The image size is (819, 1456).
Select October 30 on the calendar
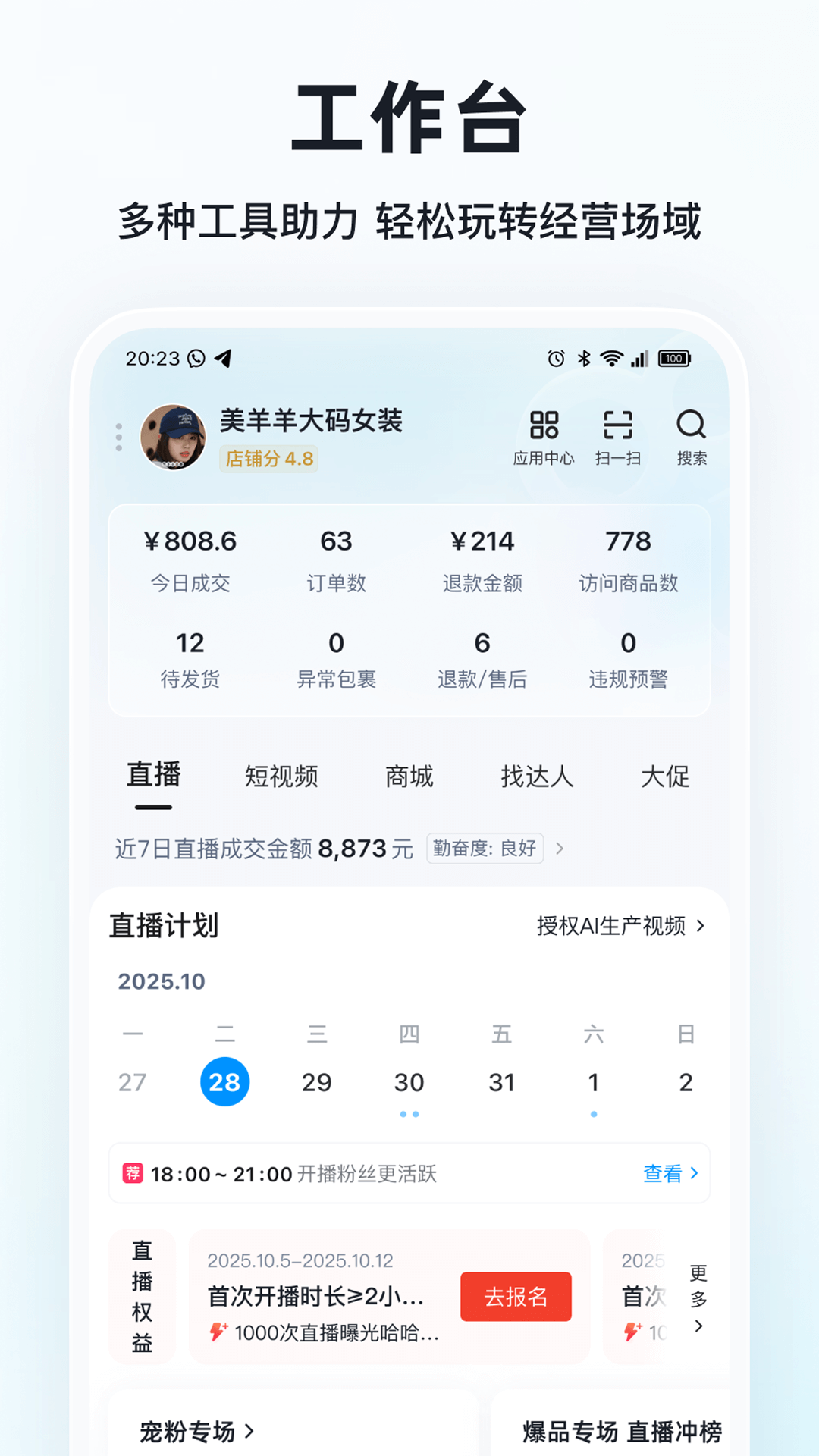[x=409, y=1082]
